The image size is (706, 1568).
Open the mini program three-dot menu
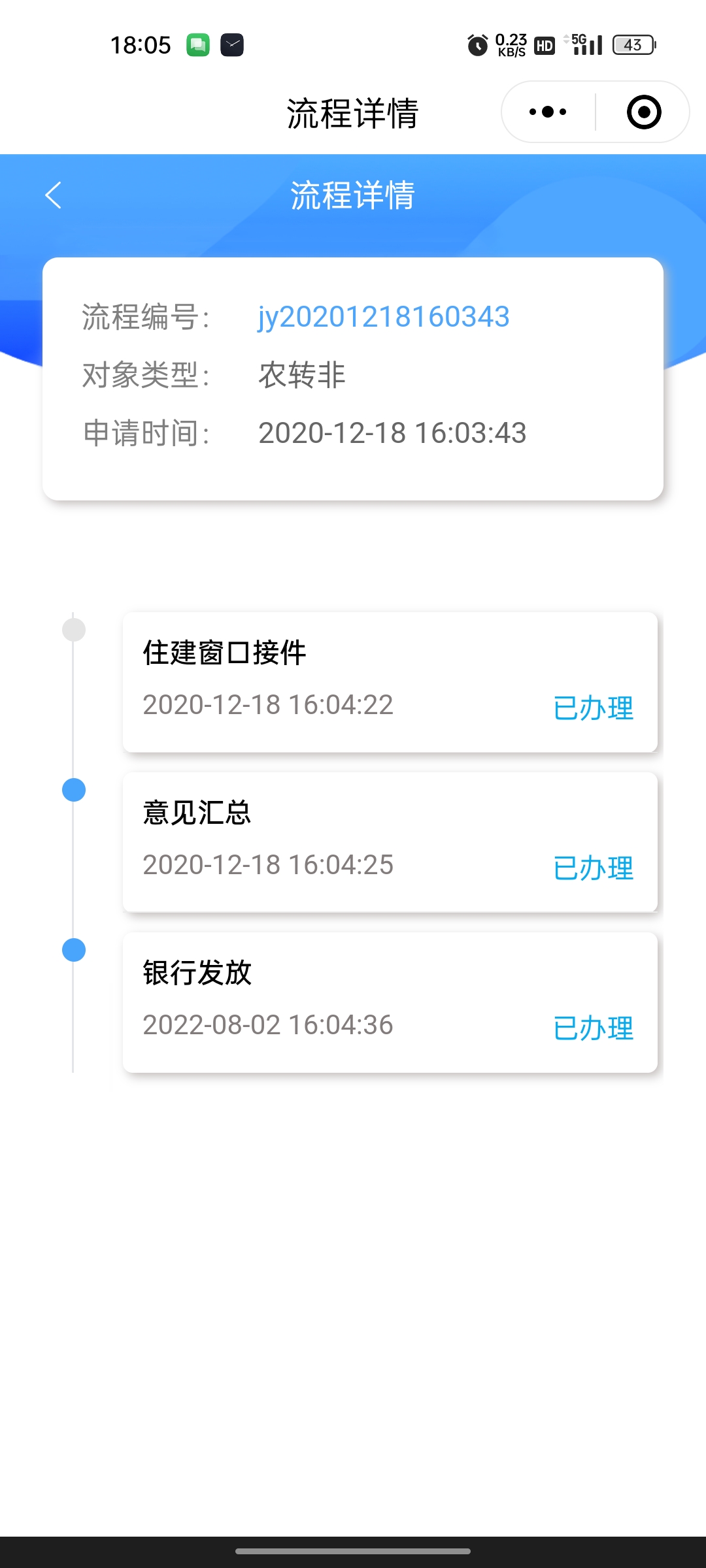coord(548,112)
